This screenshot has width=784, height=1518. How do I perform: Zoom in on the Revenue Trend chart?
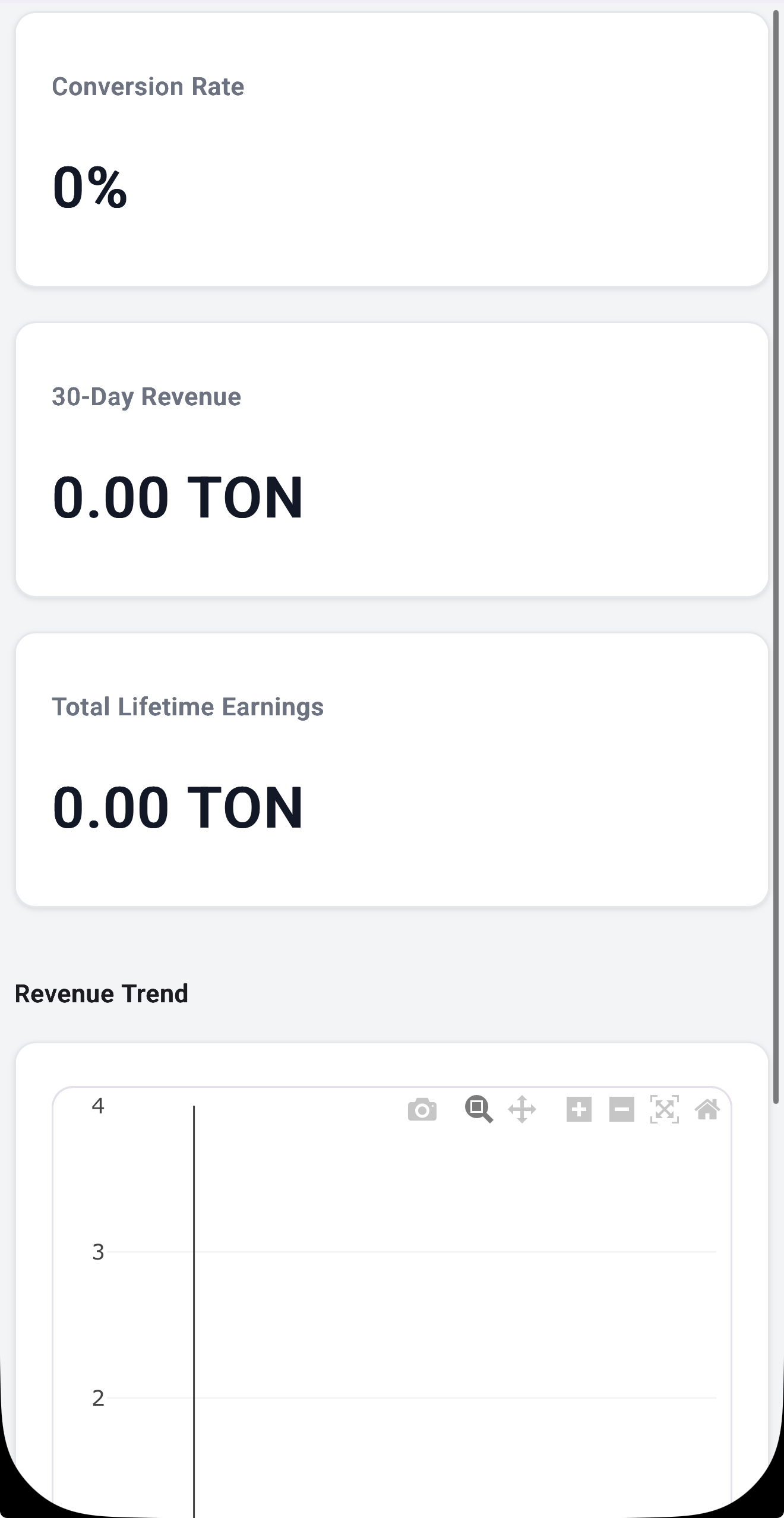tap(579, 1109)
